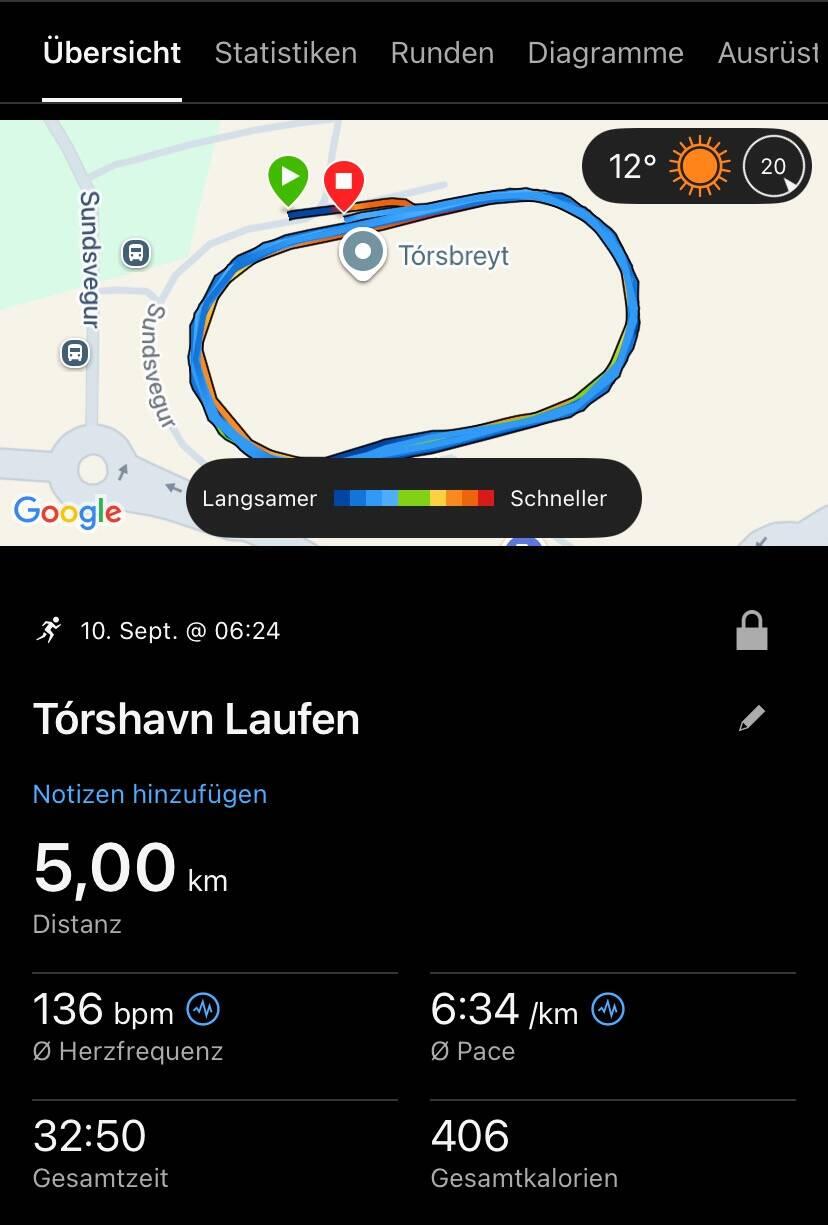Tap Notizen hinzufügen to add notes
This screenshot has width=828, height=1225.
pos(150,794)
